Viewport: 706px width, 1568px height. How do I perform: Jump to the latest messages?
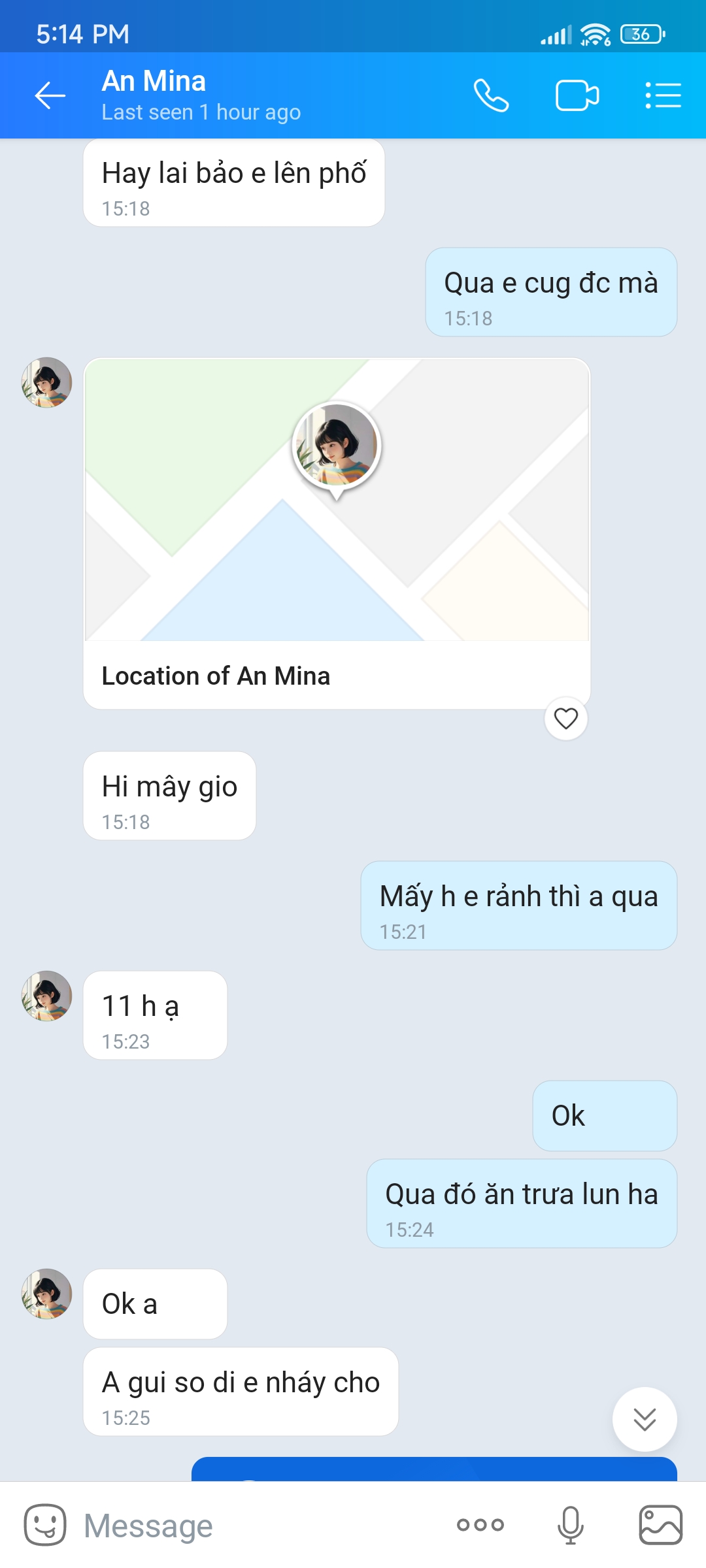point(644,1419)
